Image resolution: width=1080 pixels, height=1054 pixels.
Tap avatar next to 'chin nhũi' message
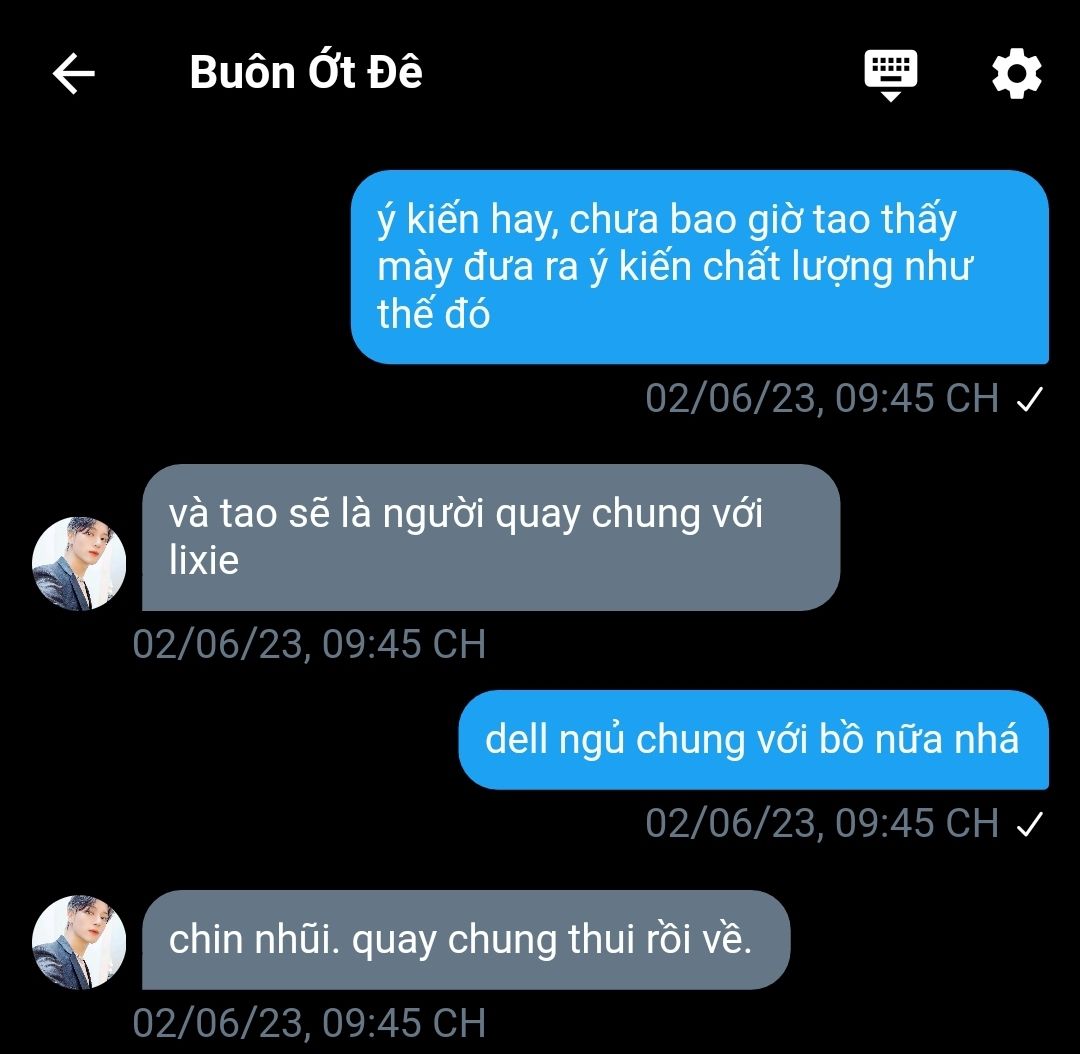click(x=79, y=942)
